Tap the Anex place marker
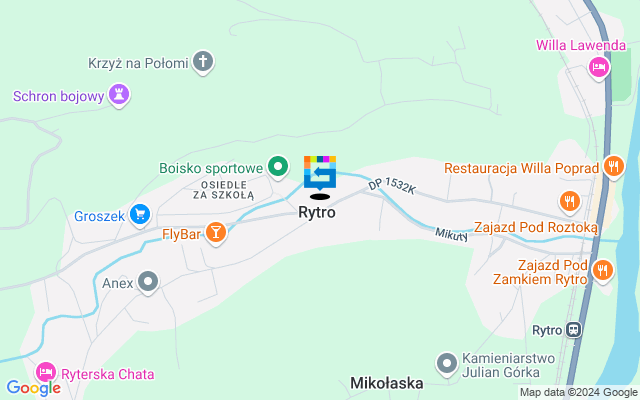Screen dimensions: 640x400 pos(149,282)
